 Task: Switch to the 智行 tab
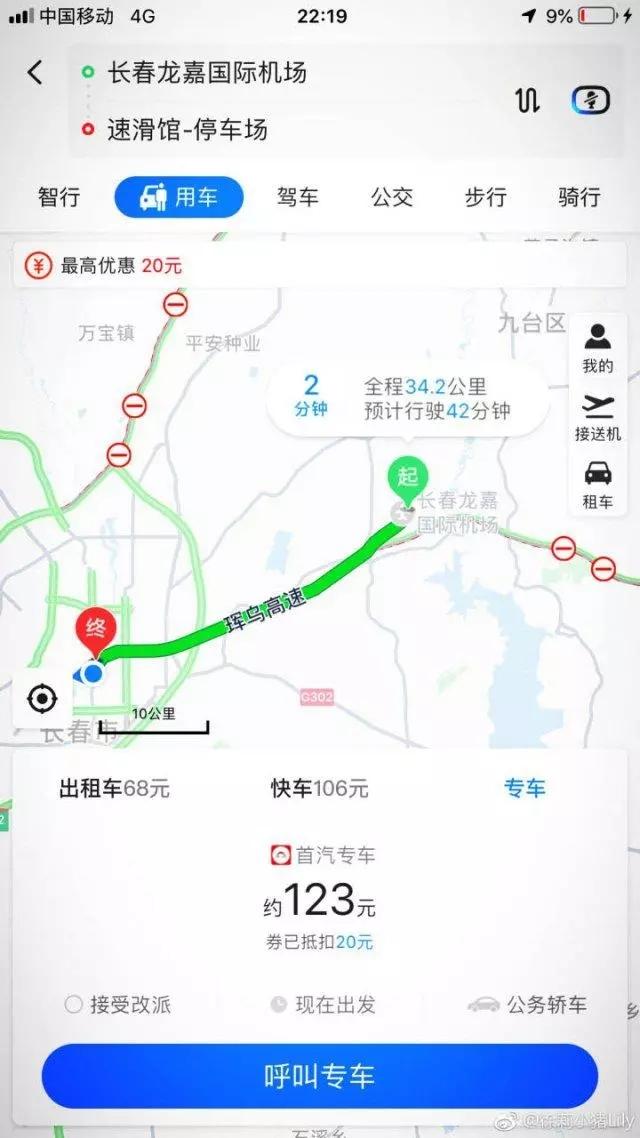click(59, 197)
